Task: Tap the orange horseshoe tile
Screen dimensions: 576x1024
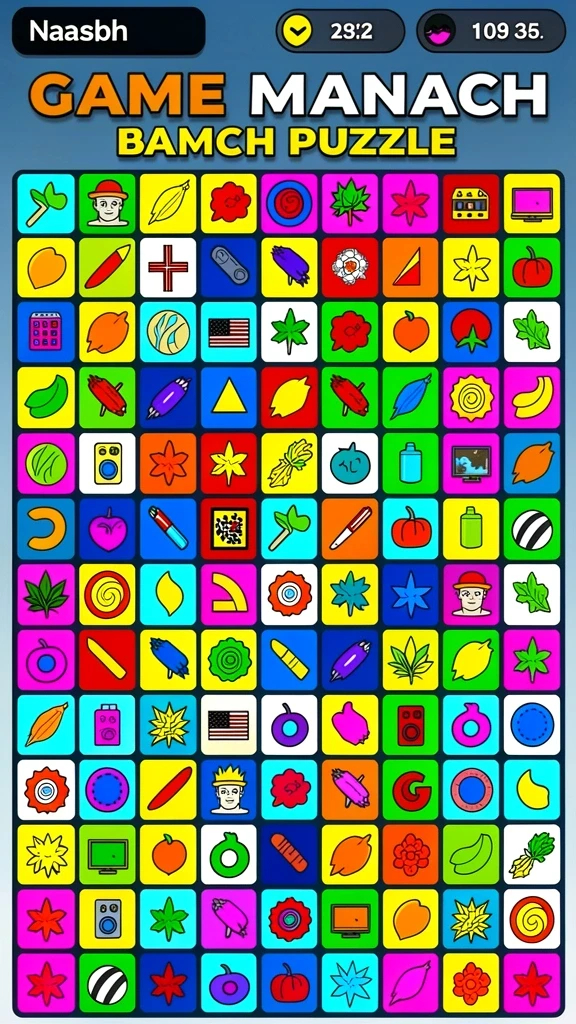Action: [x=45, y=528]
